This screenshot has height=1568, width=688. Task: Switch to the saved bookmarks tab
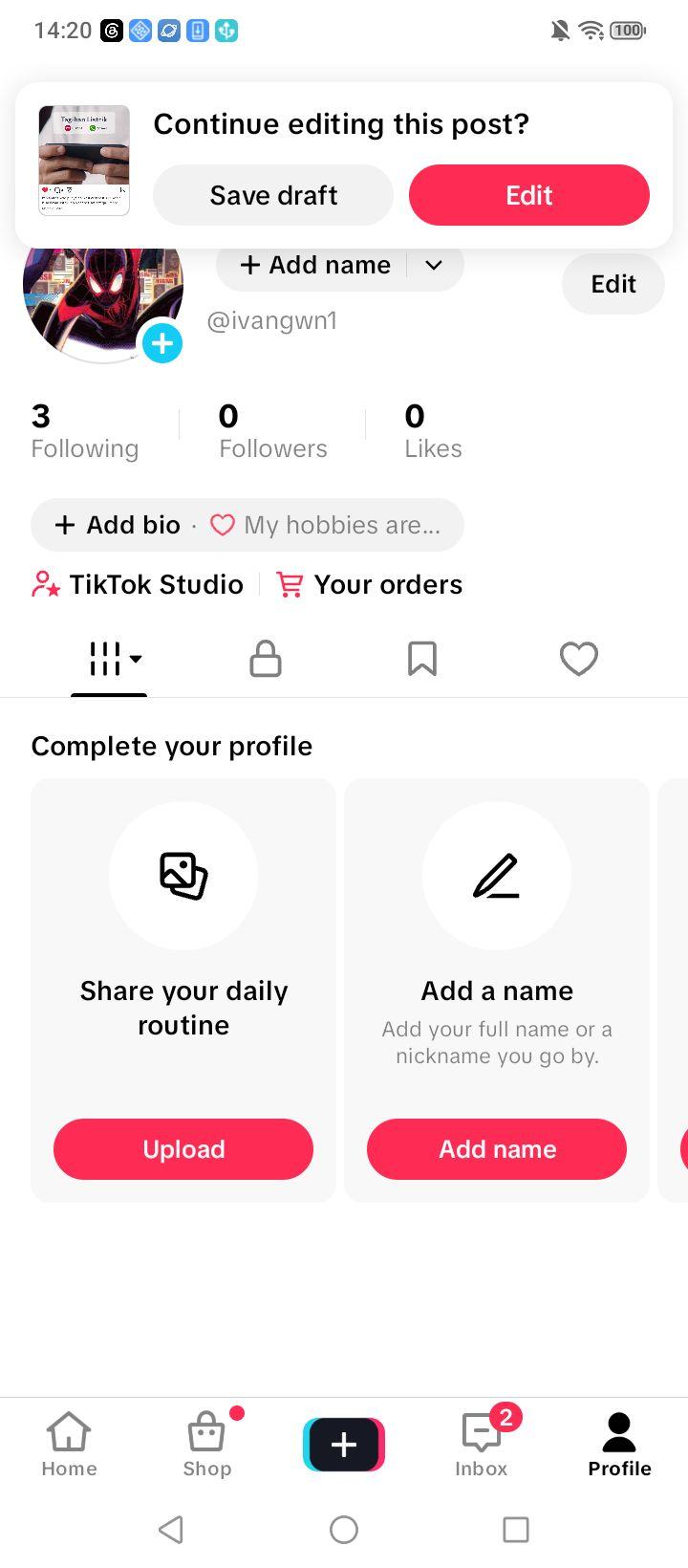pyautogui.click(x=422, y=659)
